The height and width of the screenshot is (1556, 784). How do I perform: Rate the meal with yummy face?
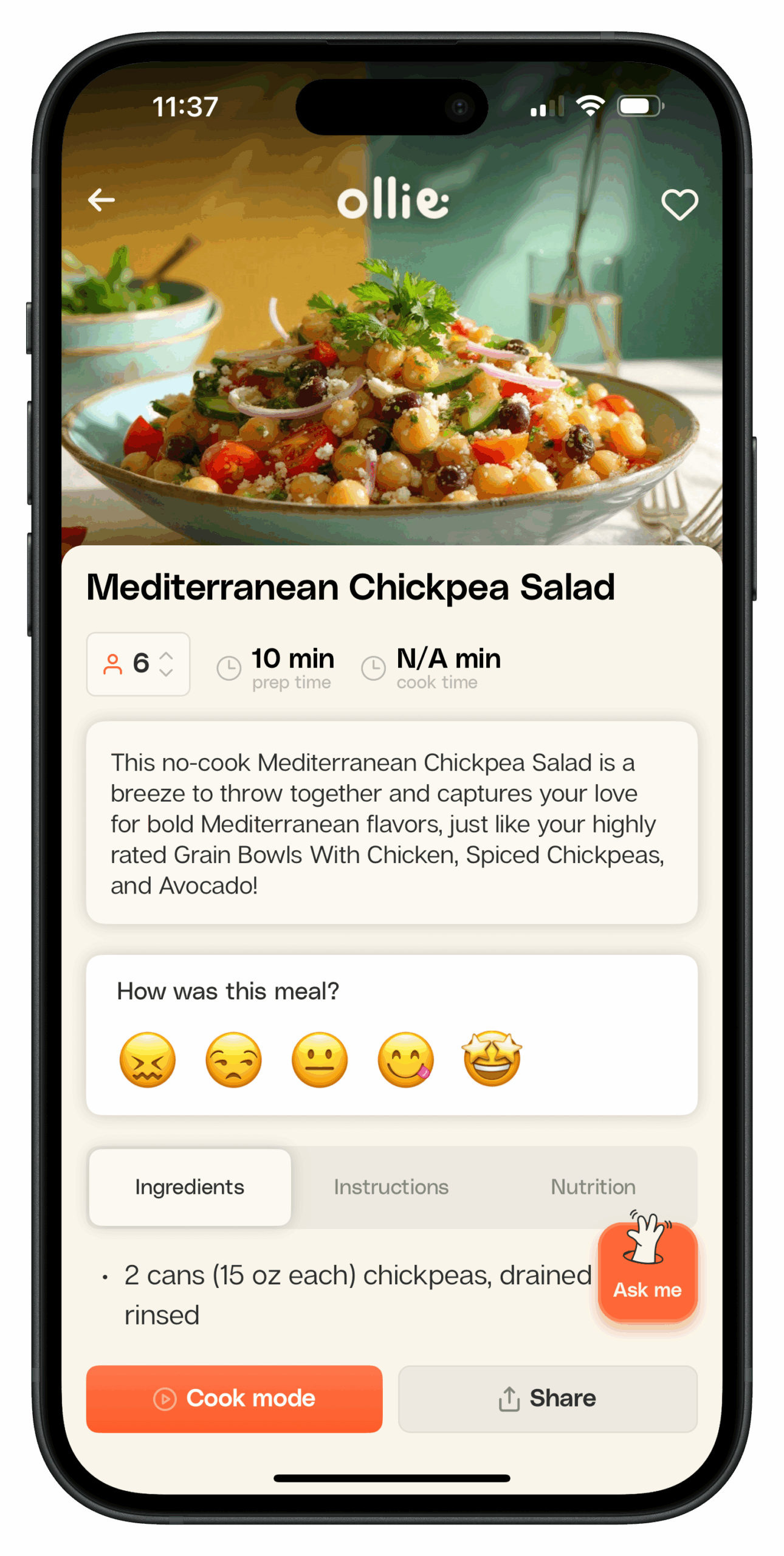coord(406,1059)
